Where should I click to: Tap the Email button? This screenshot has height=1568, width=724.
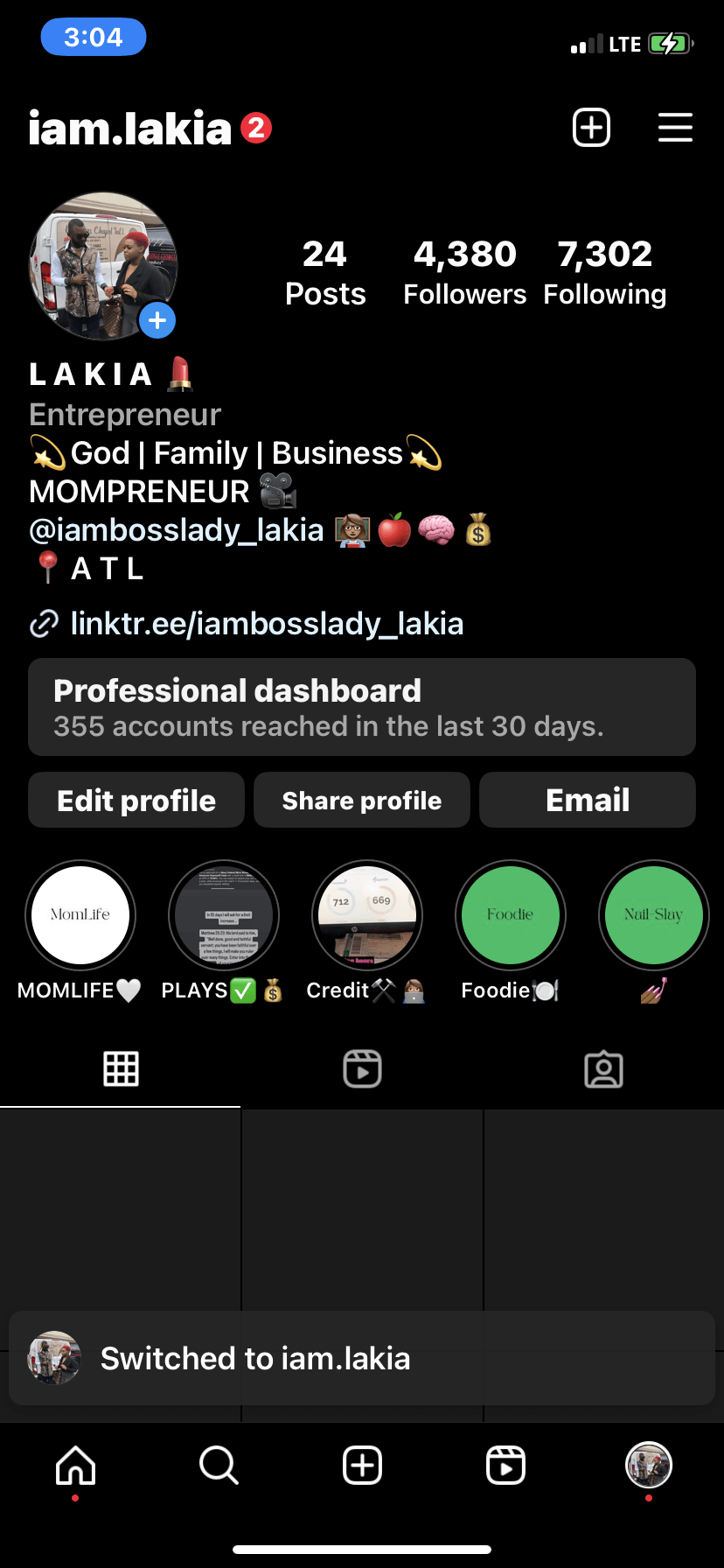pos(588,800)
